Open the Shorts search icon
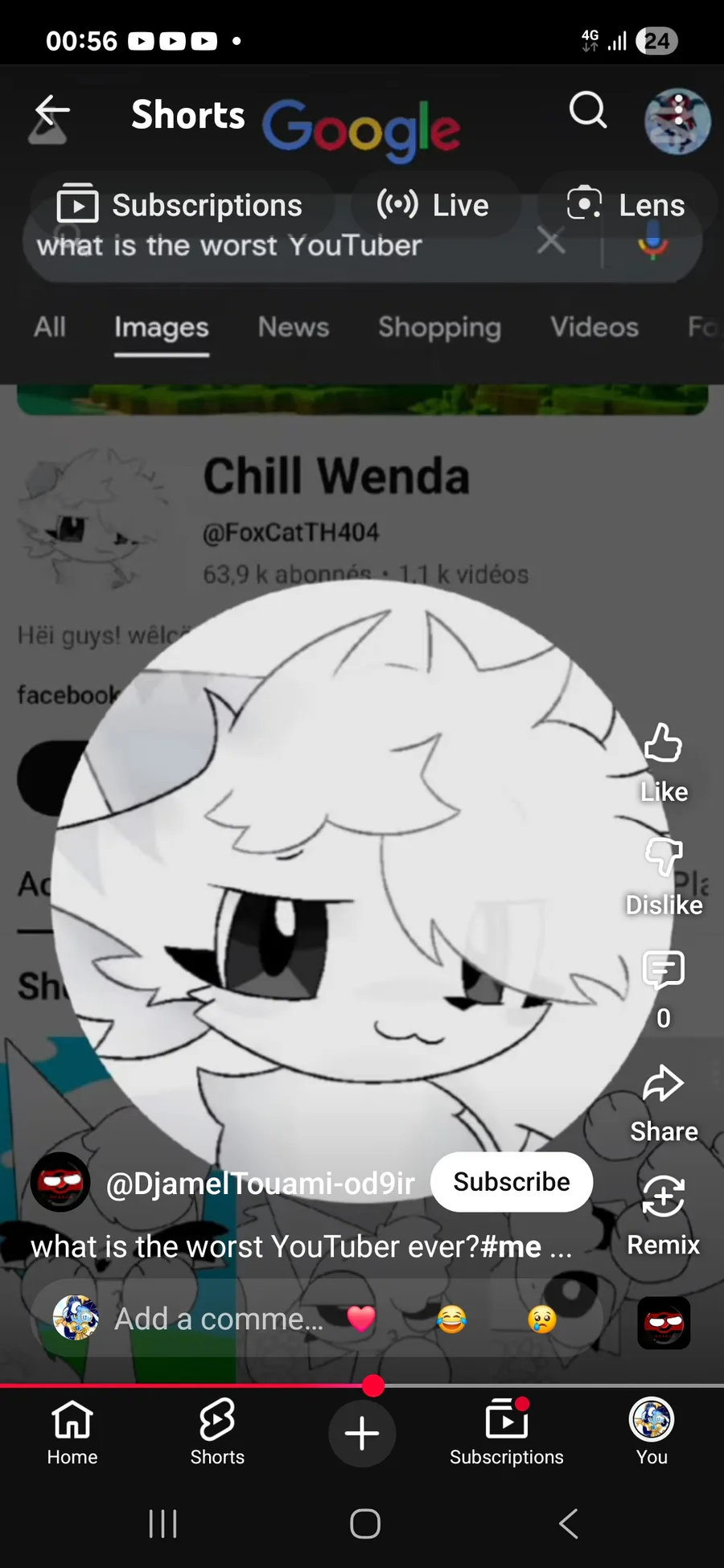The width and height of the screenshot is (724, 1568). pos(588,110)
